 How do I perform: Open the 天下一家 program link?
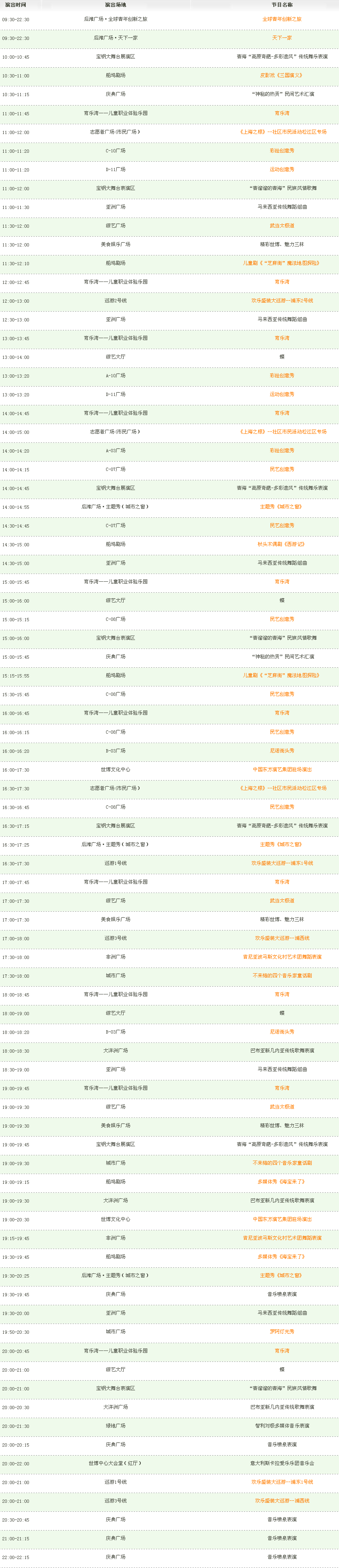(282, 38)
